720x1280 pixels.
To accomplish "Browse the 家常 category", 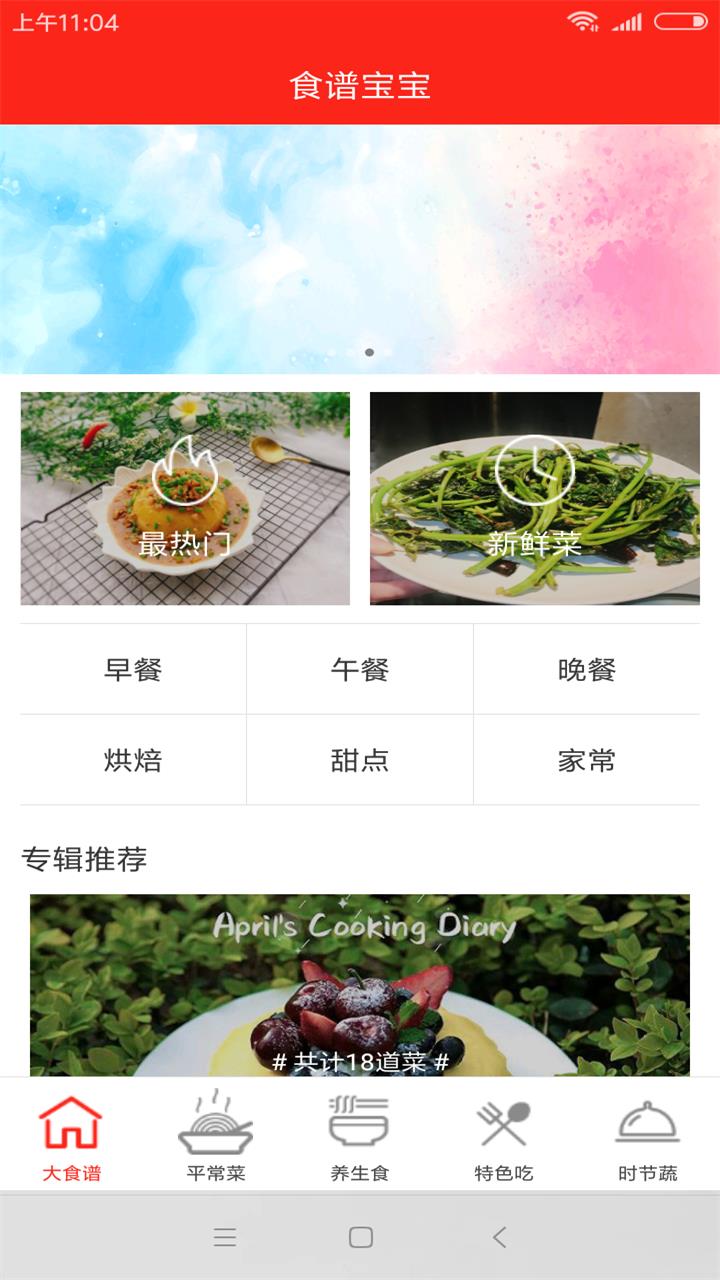I will pyautogui.click(x=587, y=760).
